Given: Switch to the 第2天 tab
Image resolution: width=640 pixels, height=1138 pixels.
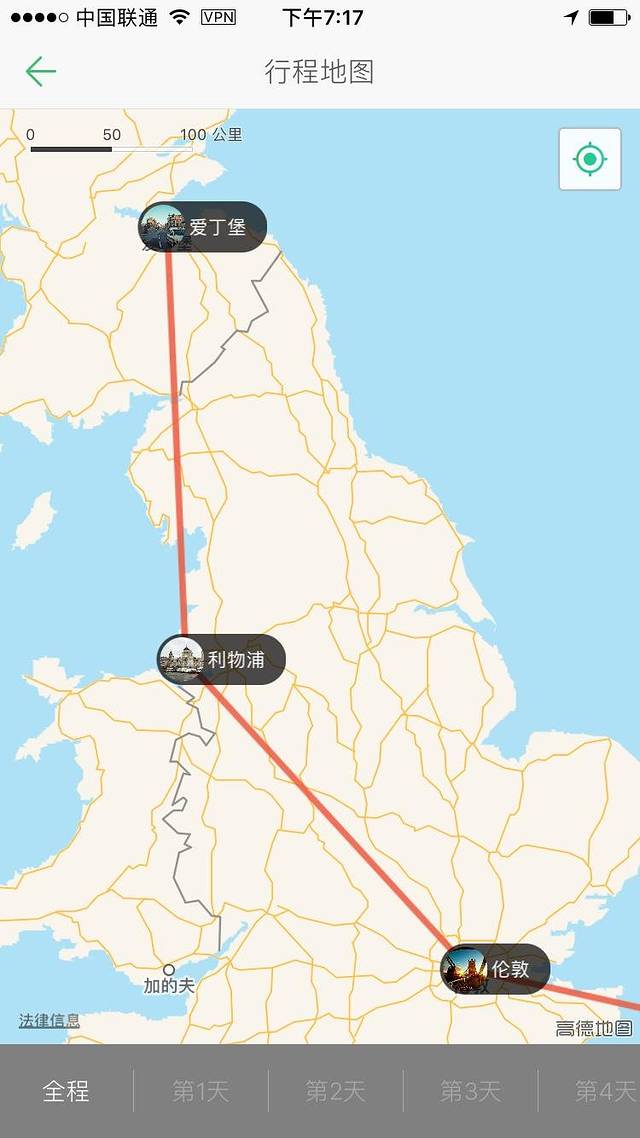Looking at the screenshot, I should point(335,1091).
